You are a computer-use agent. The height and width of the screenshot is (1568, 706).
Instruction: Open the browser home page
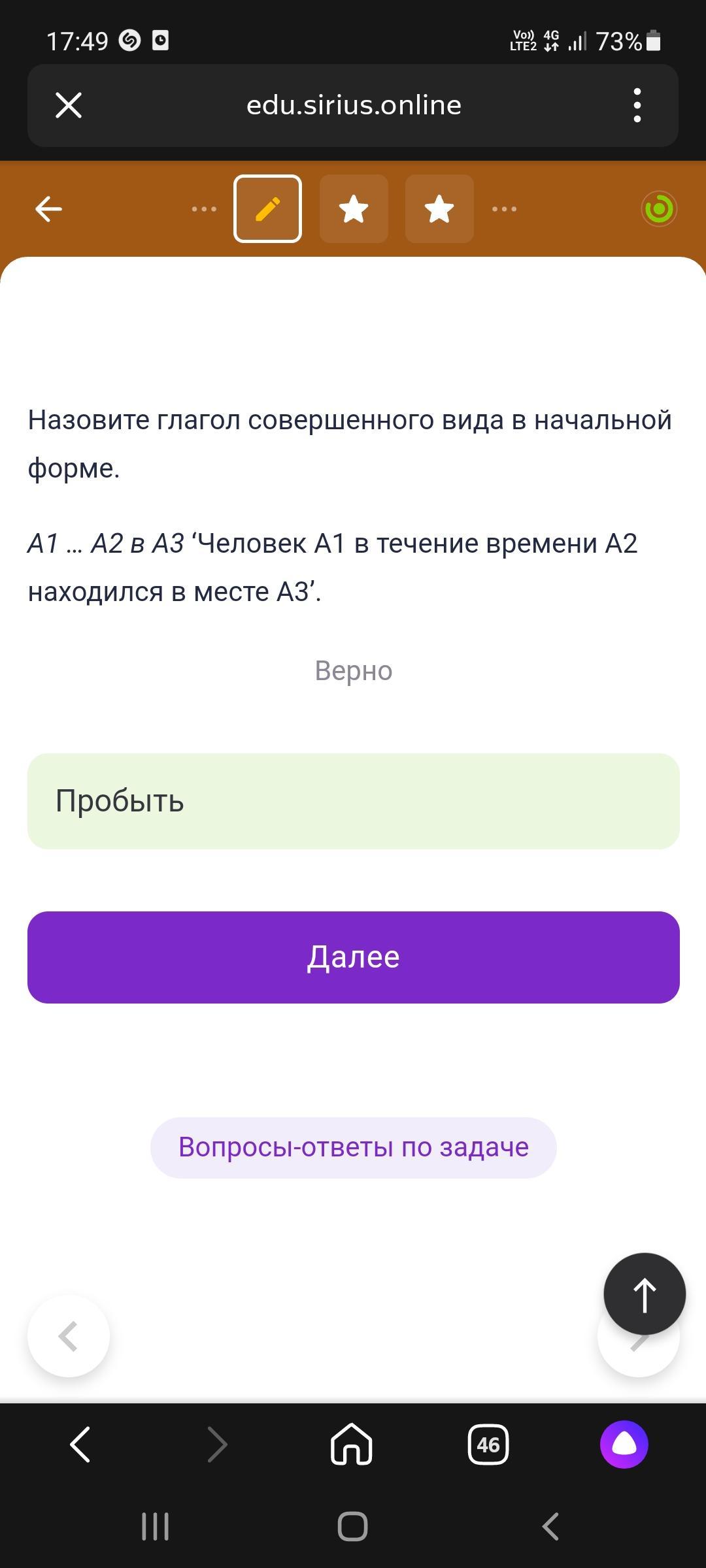tap(352, 1444)
